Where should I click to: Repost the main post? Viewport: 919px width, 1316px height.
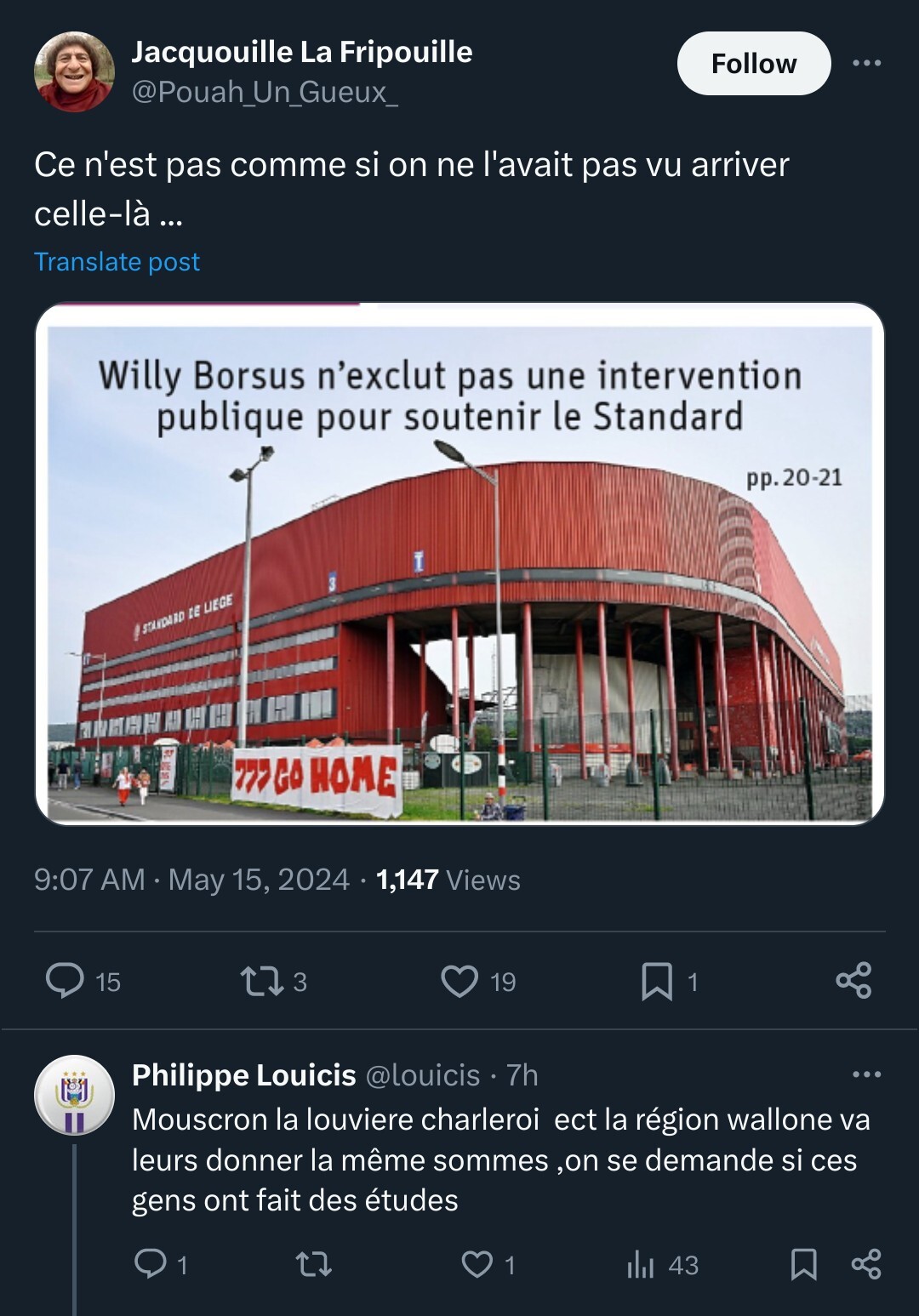(x=262, y=981)
